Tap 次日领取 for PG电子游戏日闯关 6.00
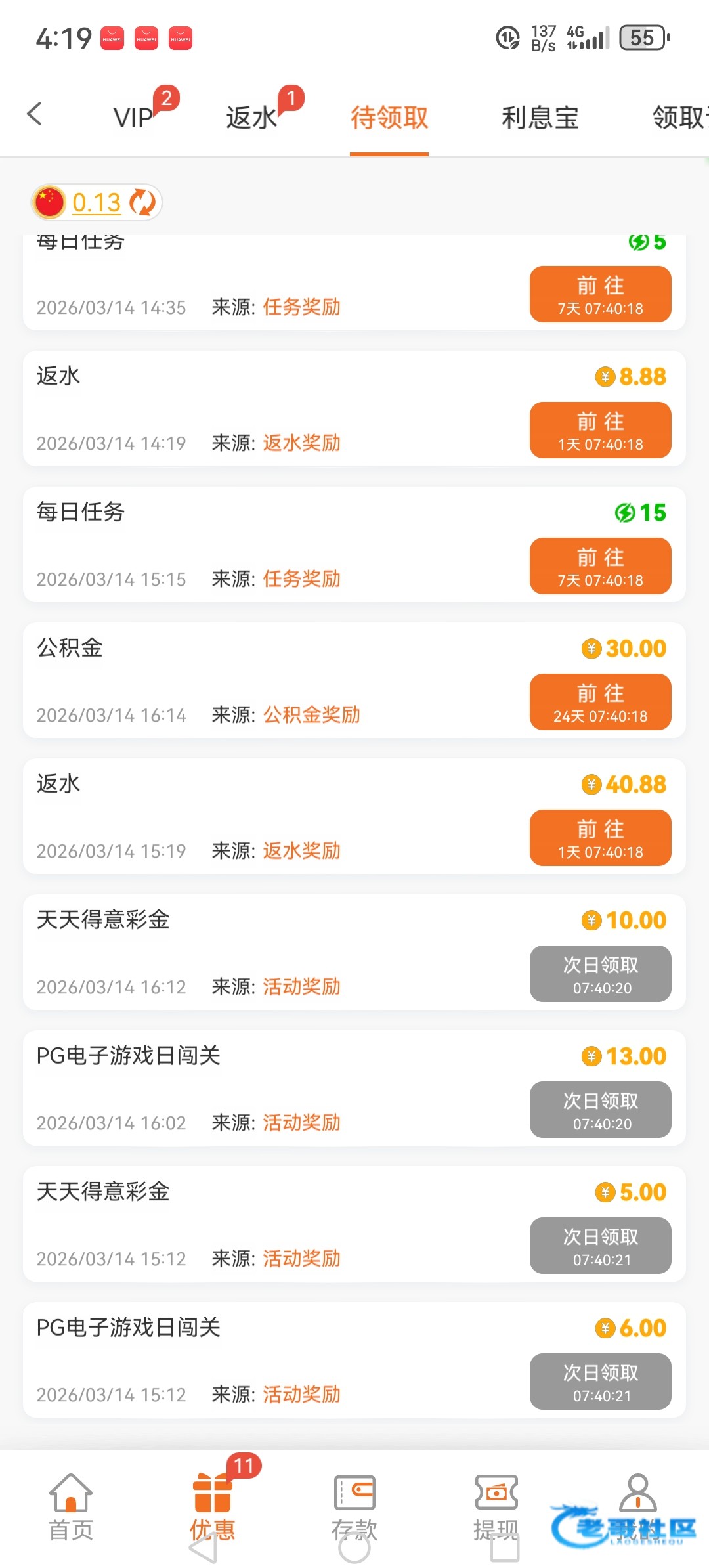The height and width of the screenshot is (1568, 709). (x=600, y=1382)
